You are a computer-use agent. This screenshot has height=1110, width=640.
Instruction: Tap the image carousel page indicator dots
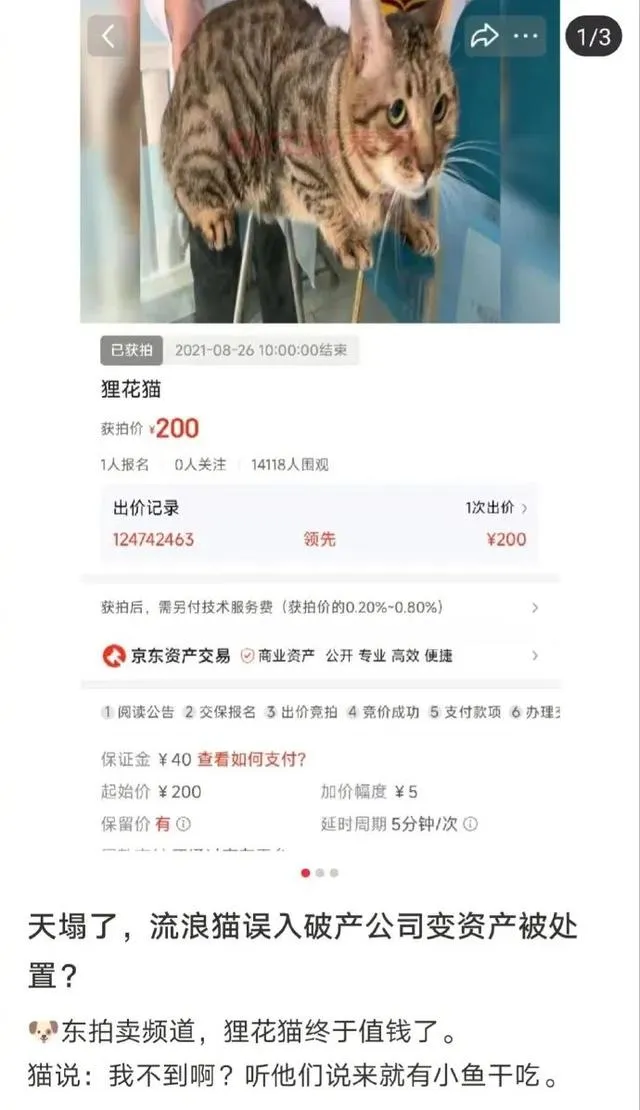[x=320, y=873]
